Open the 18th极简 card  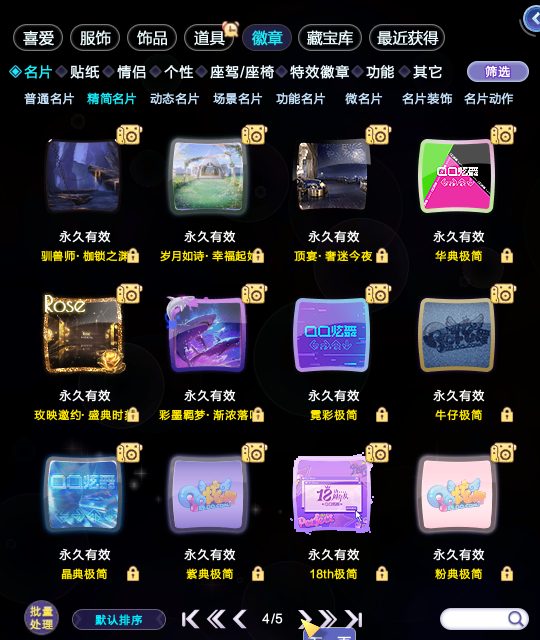[x=333, y=494]
